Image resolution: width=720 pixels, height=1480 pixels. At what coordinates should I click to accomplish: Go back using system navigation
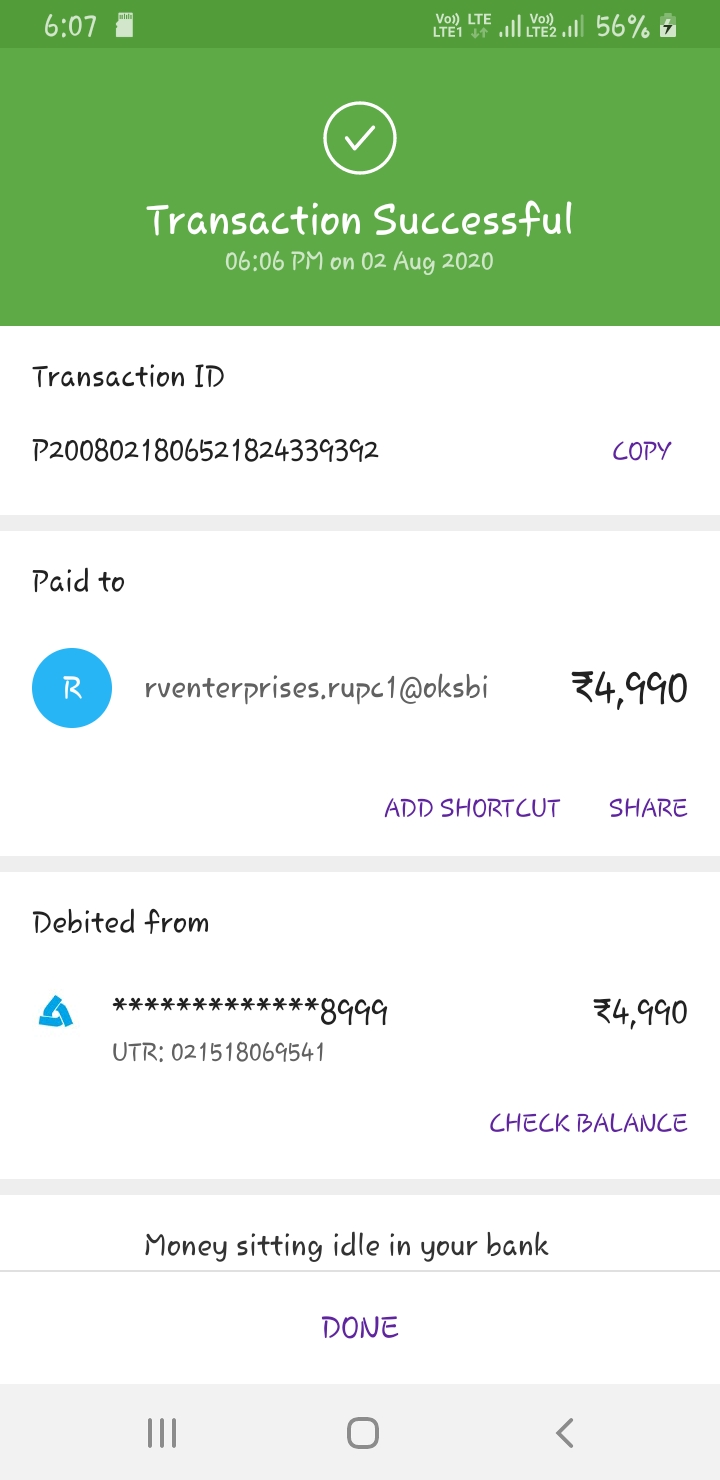point(564,1433)
